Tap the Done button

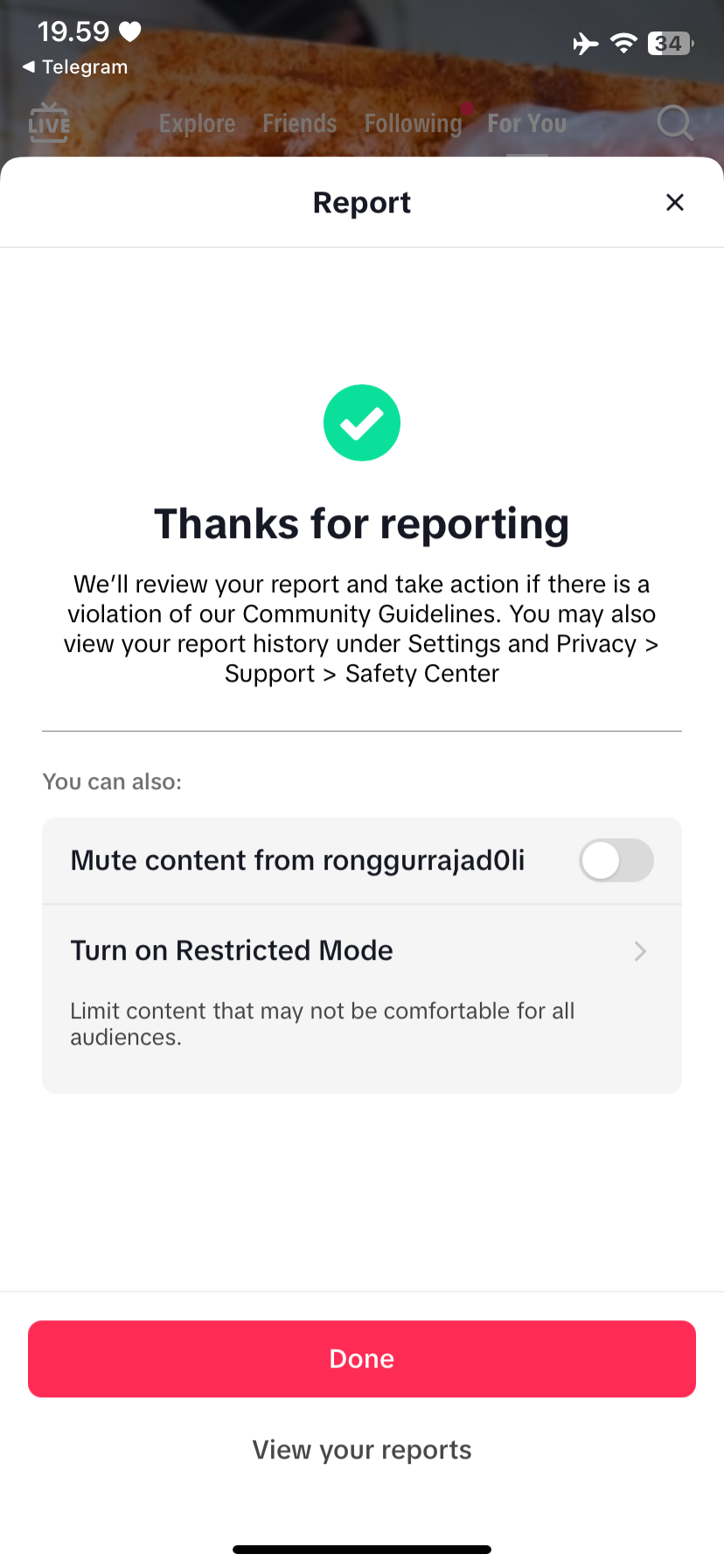click(362, 1359)
